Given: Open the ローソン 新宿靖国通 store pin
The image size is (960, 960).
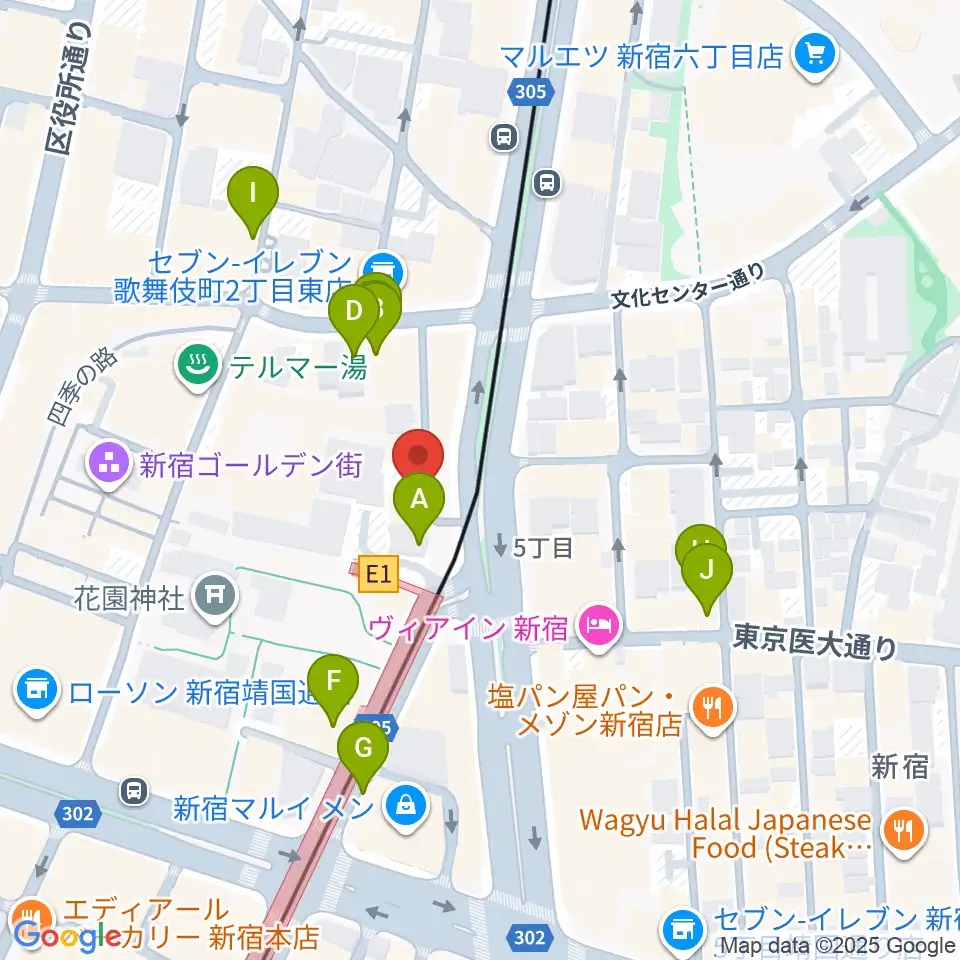Looking at the screenshot, I should (x=37, y=691).
